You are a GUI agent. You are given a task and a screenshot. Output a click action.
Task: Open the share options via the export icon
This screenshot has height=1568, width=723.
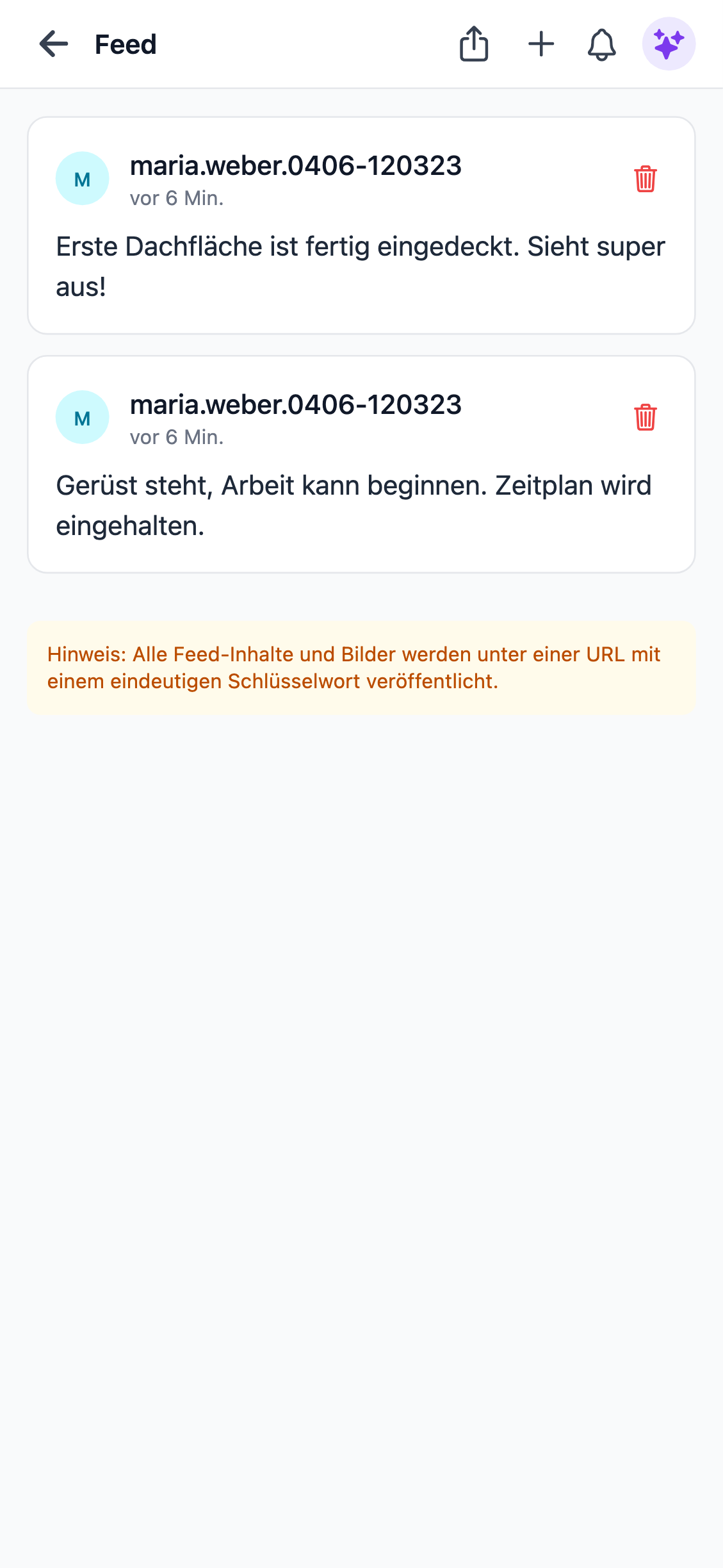coord(474,44)
